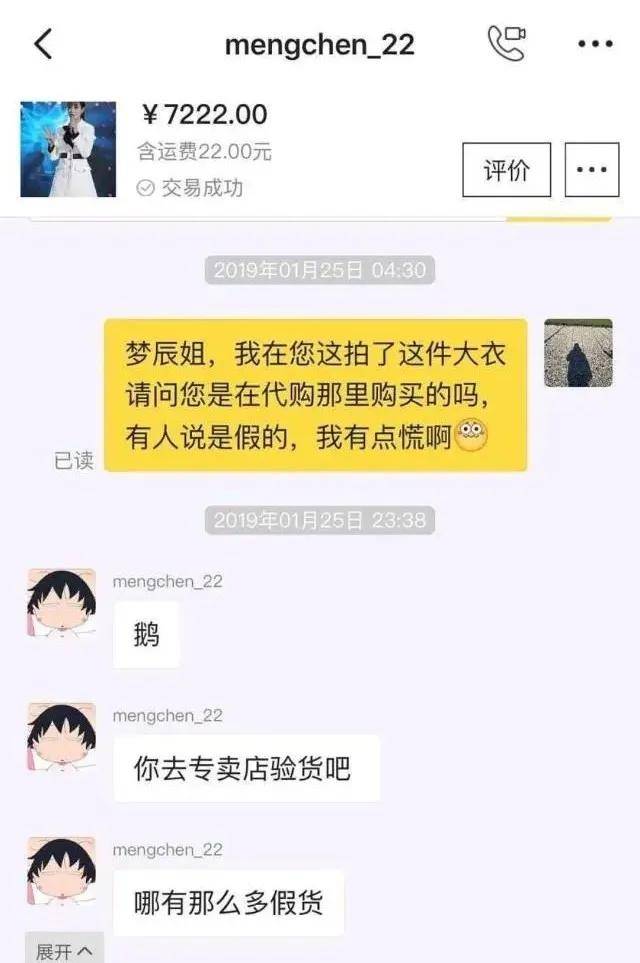The height and width of the screenshot is (963, 640).
Task: Go back using the arrow icon
Action: coord(43,44)
